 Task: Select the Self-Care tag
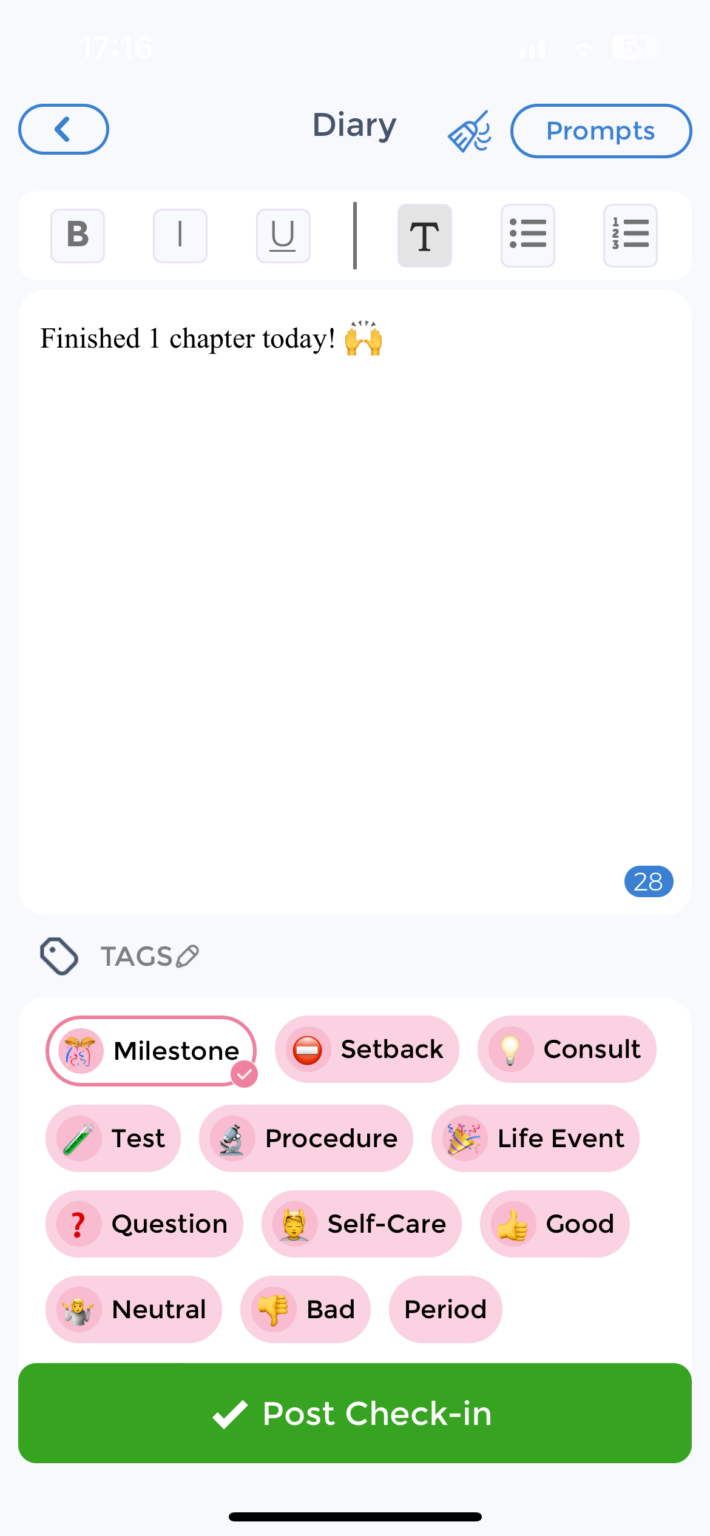tap(362, 1224)
